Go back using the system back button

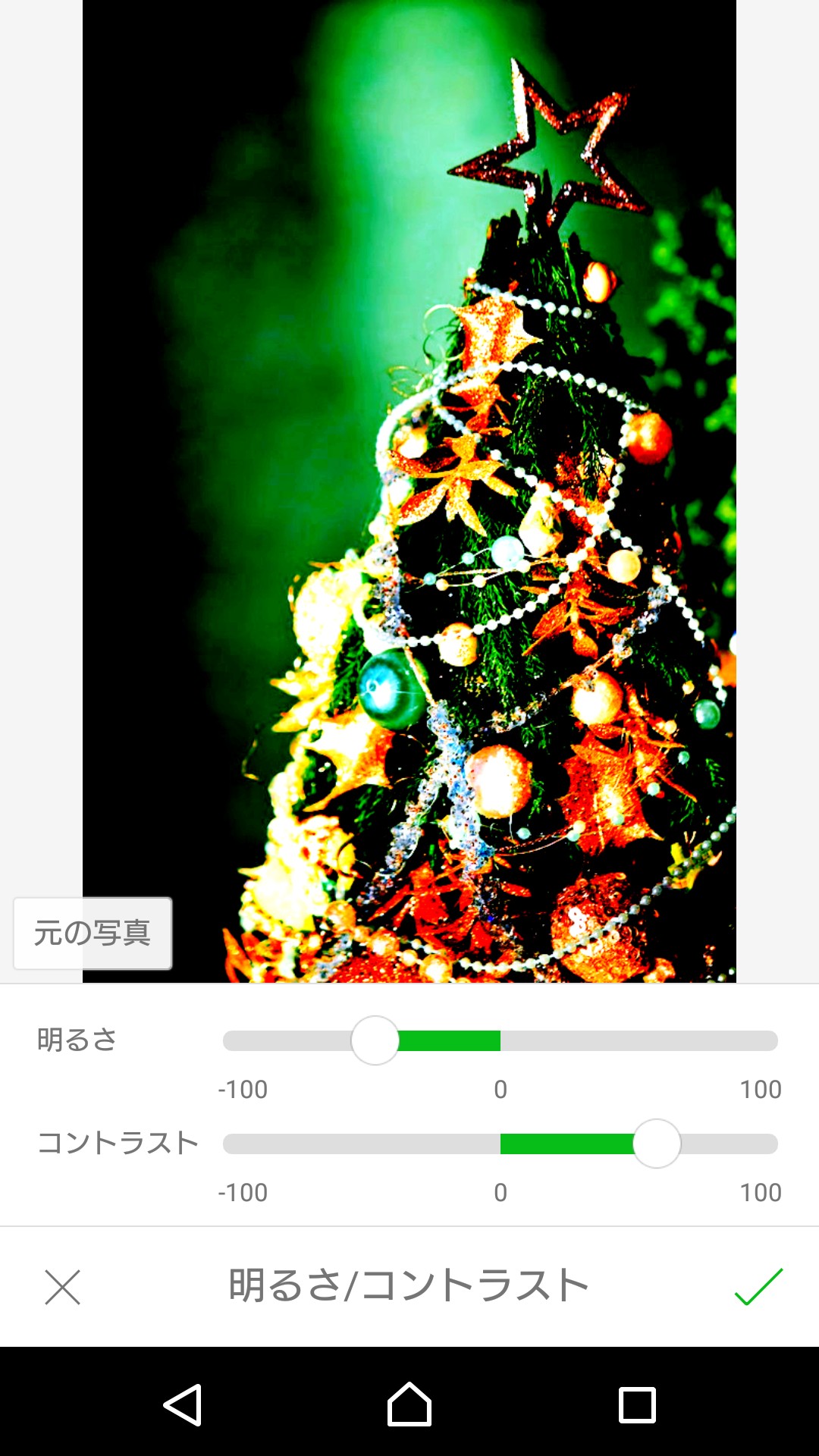click(183, 1405)
